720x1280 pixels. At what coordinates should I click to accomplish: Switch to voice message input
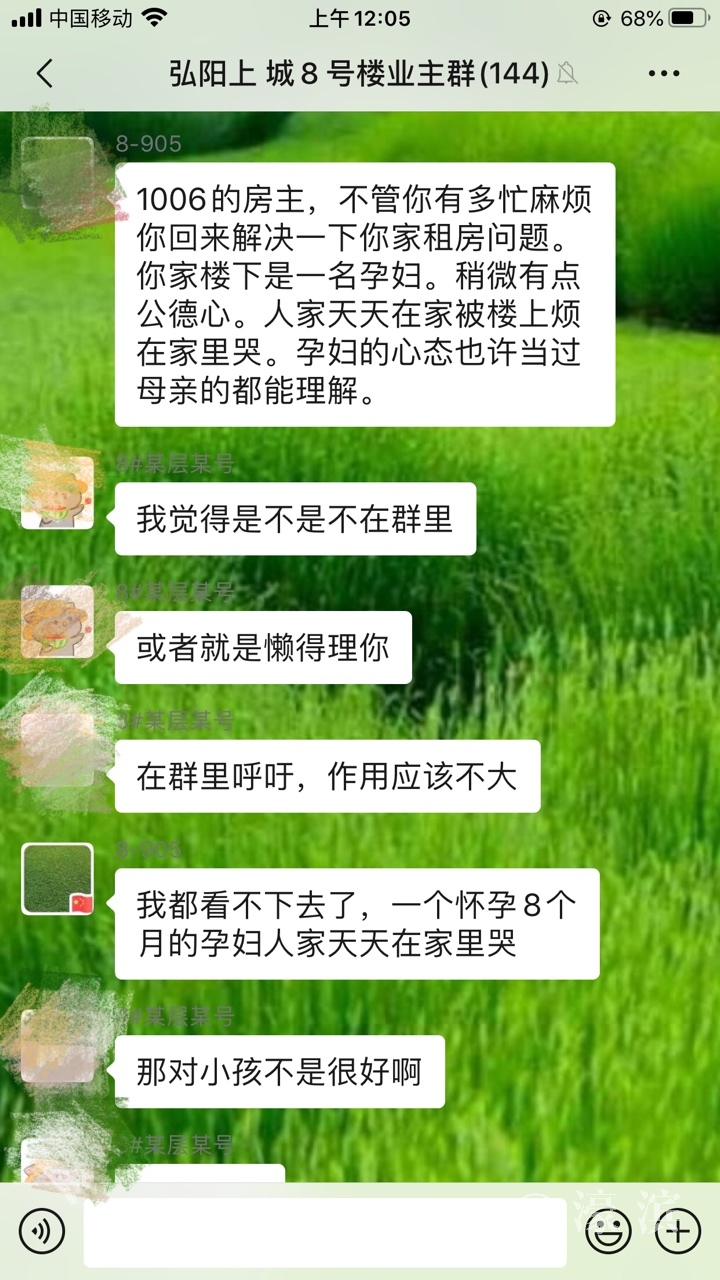click(x=42, y=1231)
